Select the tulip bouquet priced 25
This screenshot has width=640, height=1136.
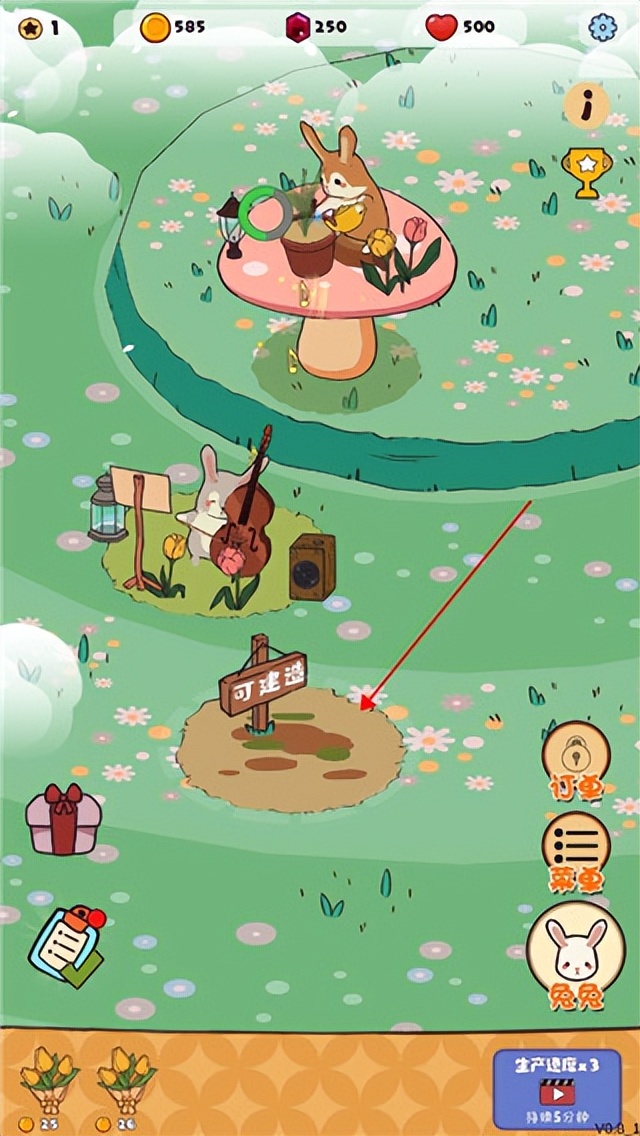point(48,1082)
